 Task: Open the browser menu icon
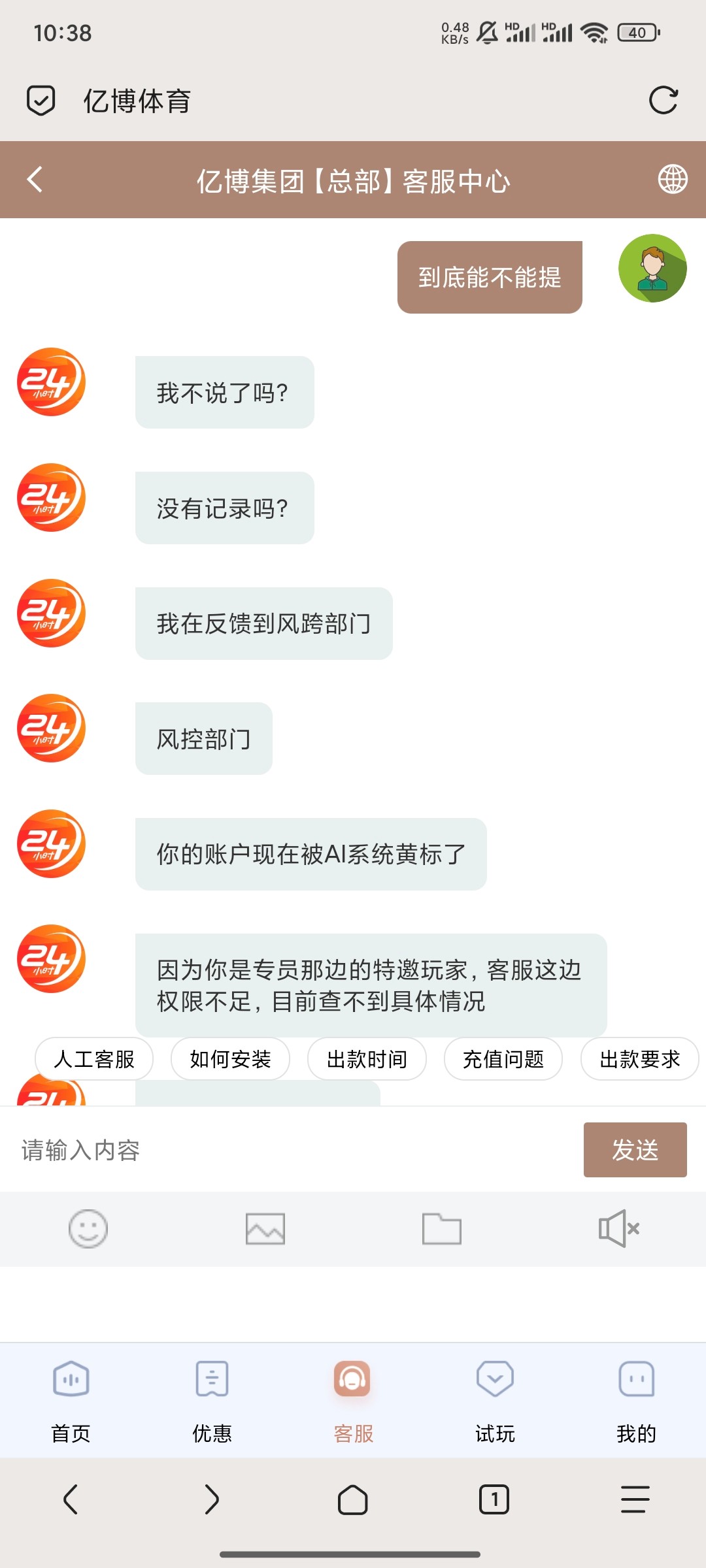point(635,1499)
